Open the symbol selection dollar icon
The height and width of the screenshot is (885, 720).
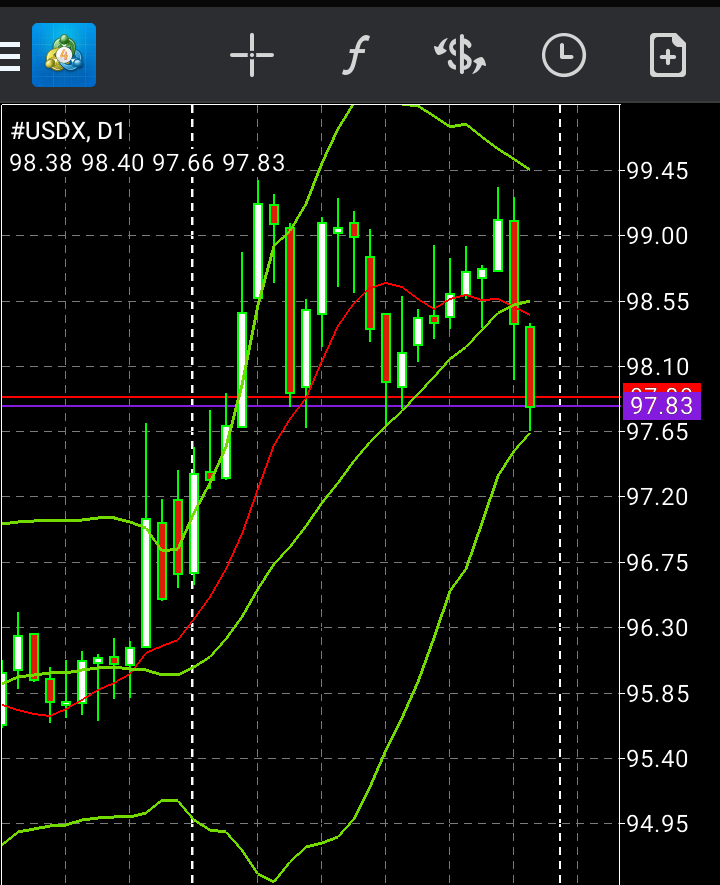(x=460, y=55)
